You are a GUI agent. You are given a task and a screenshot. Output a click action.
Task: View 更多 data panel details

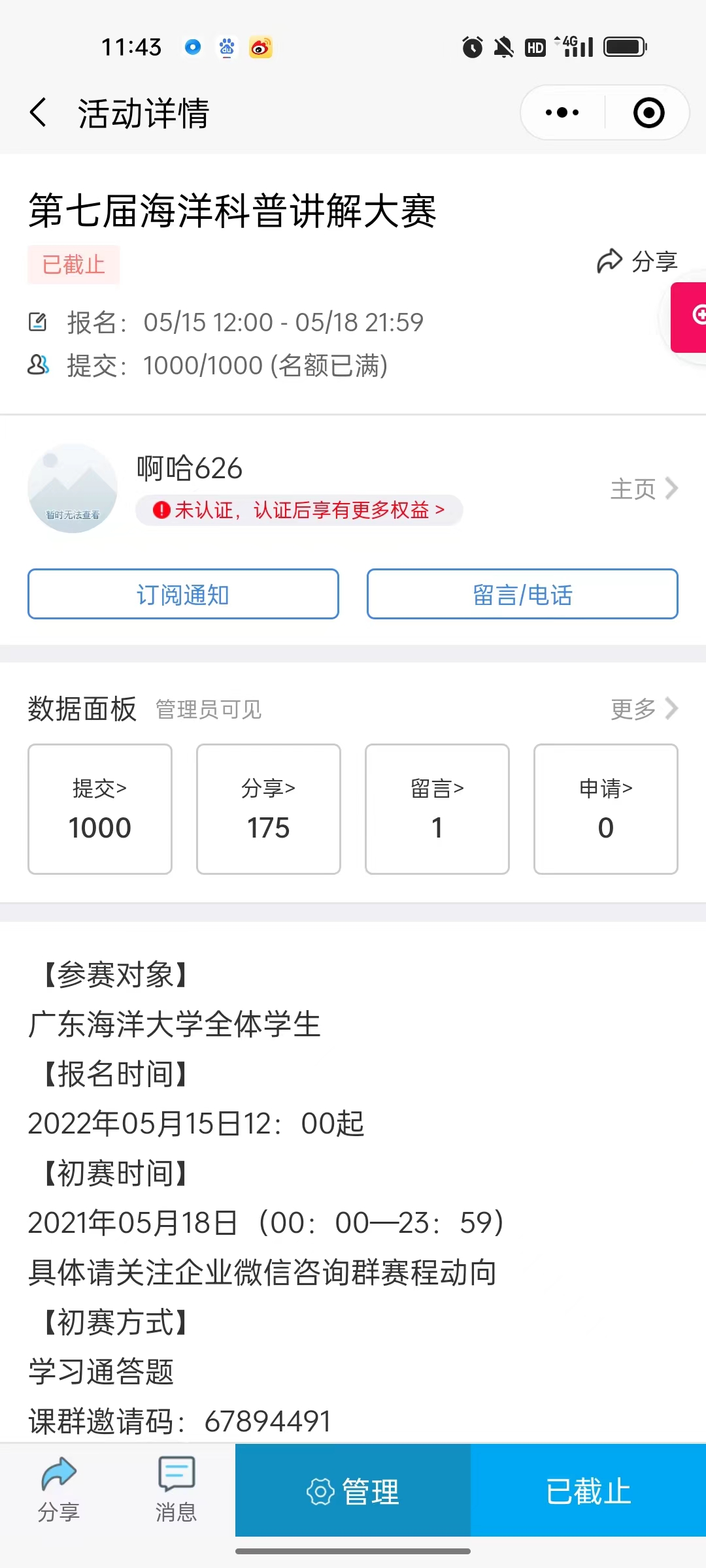(x=644, y=709)
